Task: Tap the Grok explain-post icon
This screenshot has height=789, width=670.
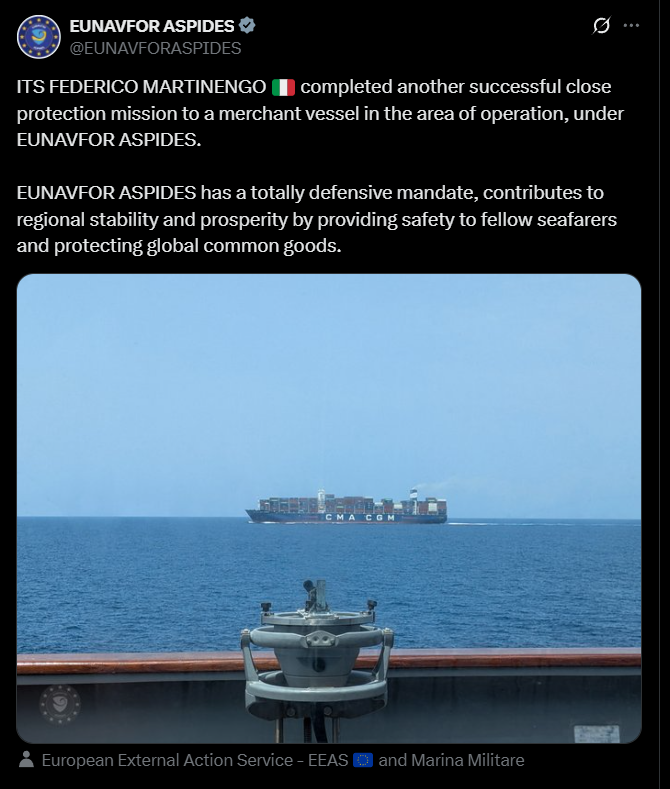Action: [601, 26]
